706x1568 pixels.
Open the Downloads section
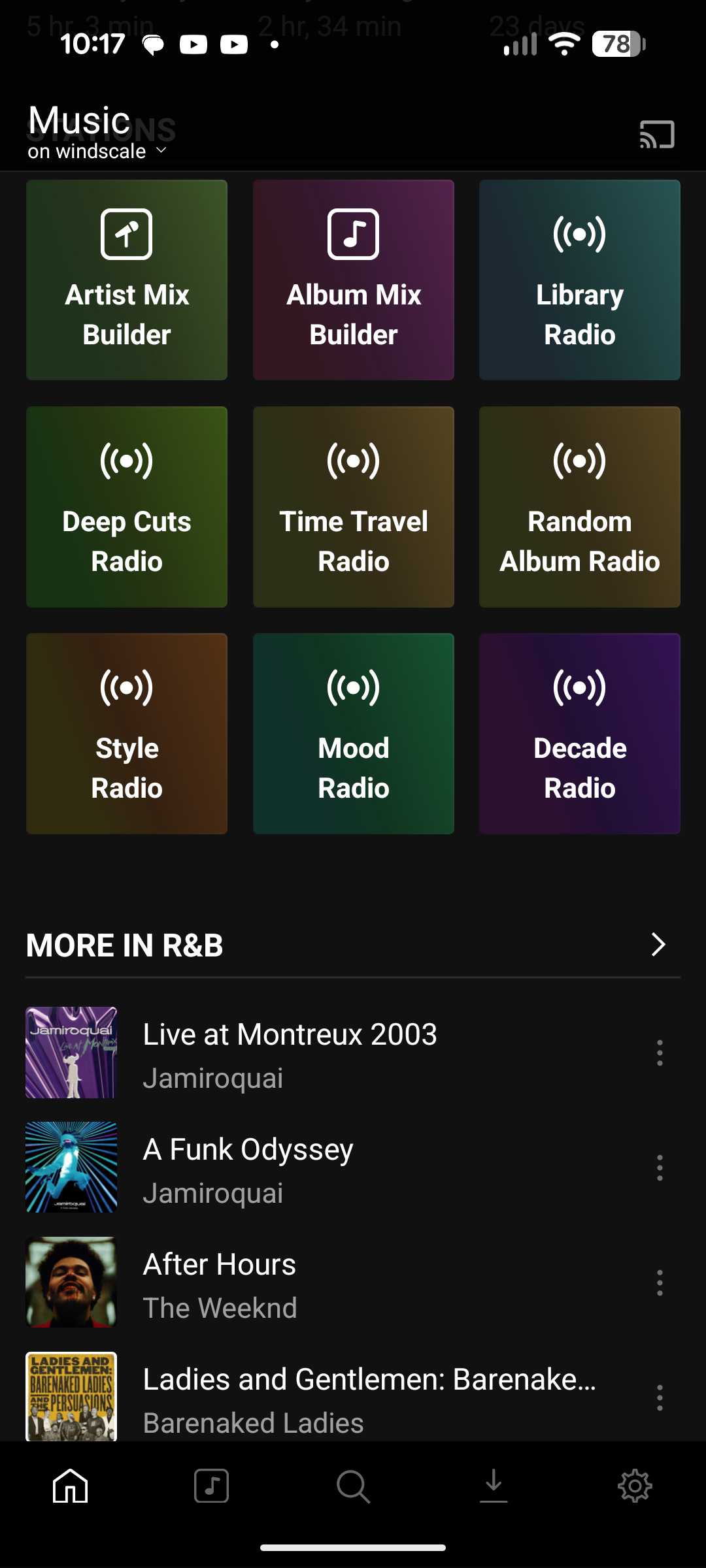[494, 1486]
